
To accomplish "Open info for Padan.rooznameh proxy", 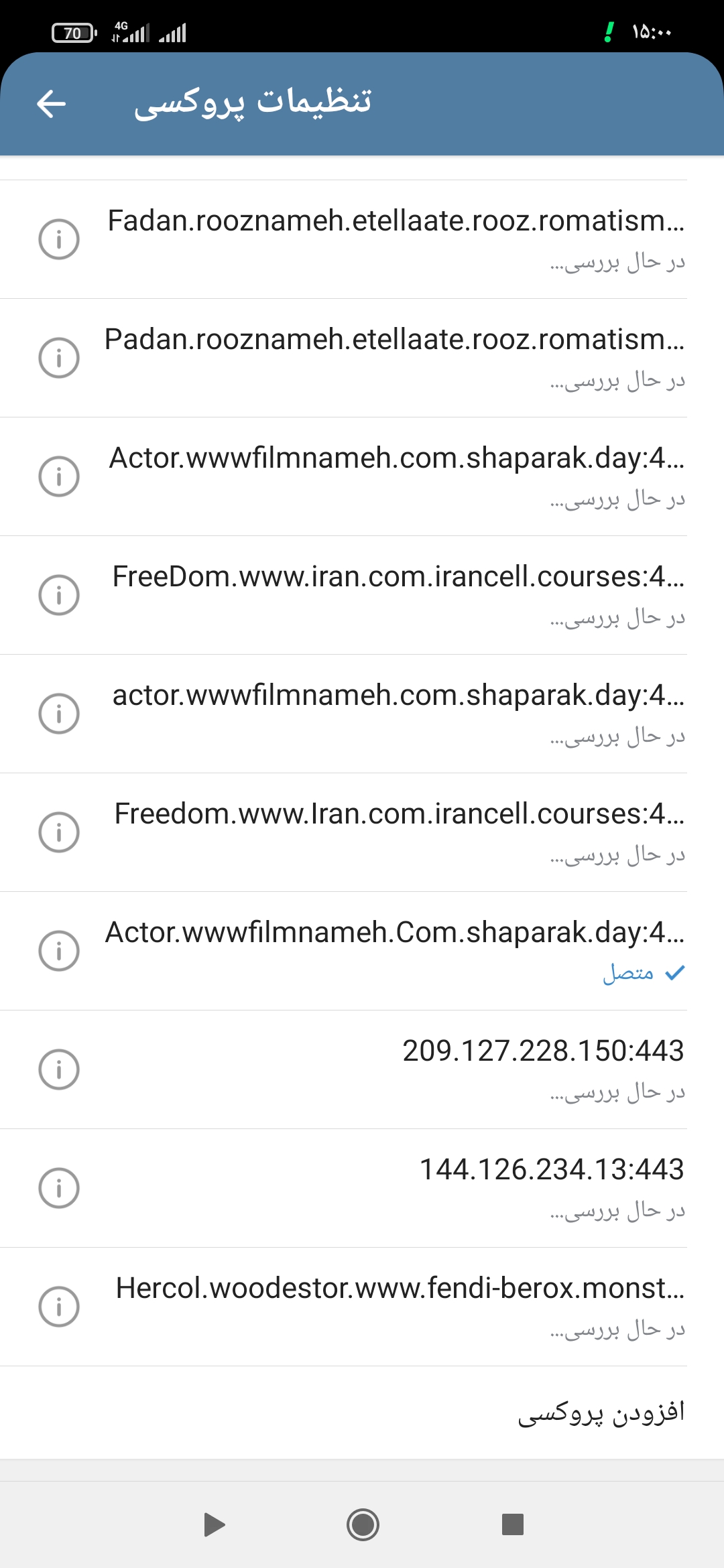I will pyautogui.click(x=59, y=358).
